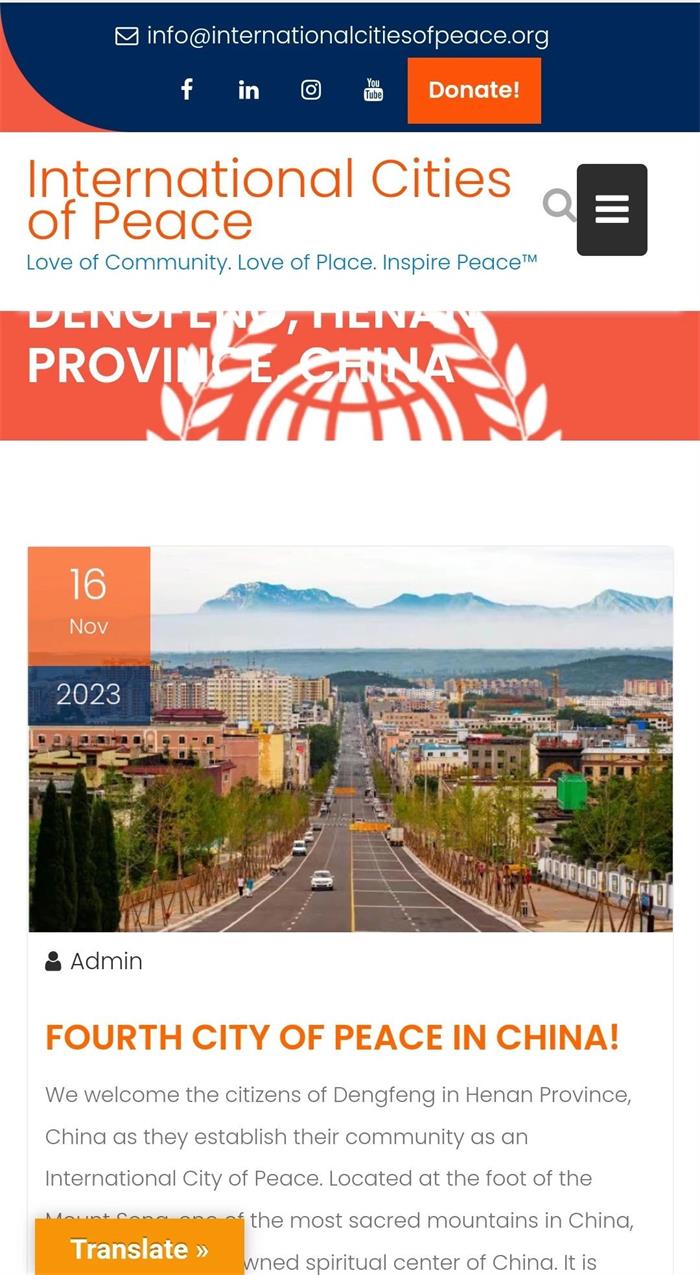Image resolution: width=700 pixels, height=1275 pixels.
Task: Open the International Cities of Peace home link
Action: pos(268,200)
